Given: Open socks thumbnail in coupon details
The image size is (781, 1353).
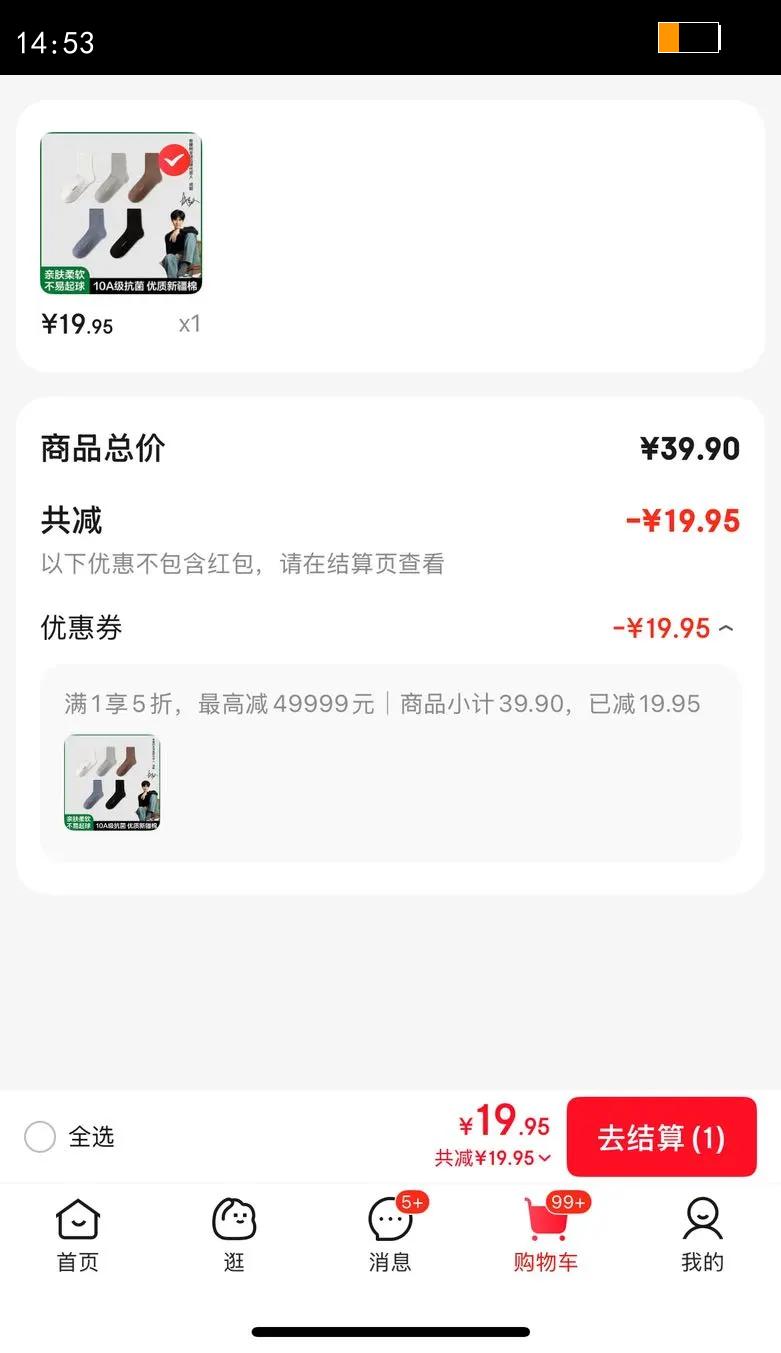Looking at the screenshot, I should coord(112,782).
